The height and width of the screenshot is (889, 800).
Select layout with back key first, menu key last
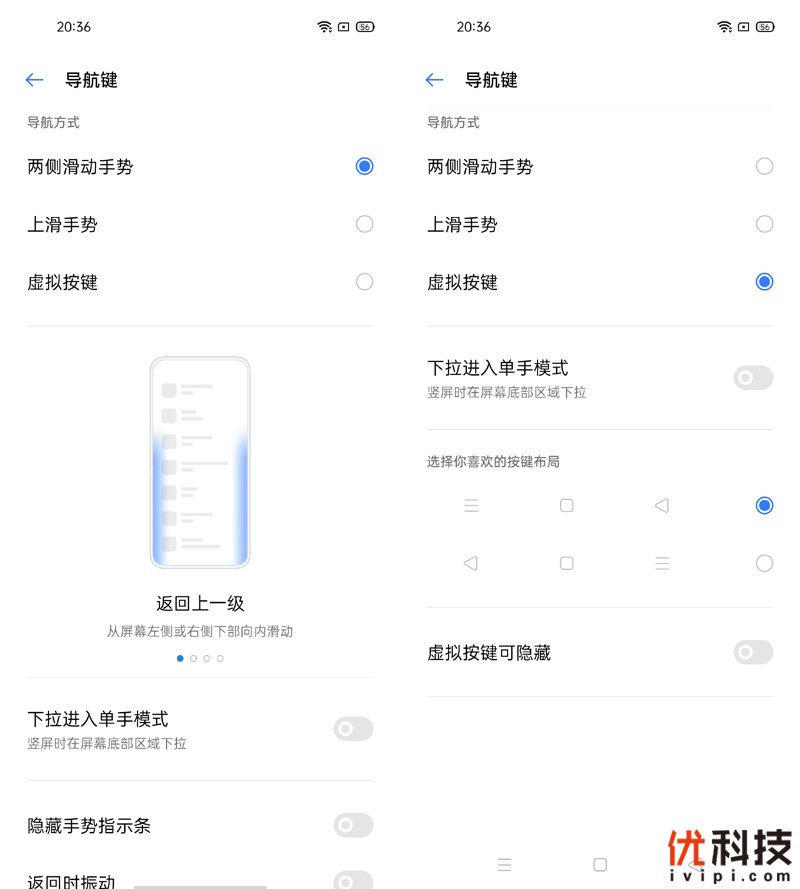[x=764, y=563]
